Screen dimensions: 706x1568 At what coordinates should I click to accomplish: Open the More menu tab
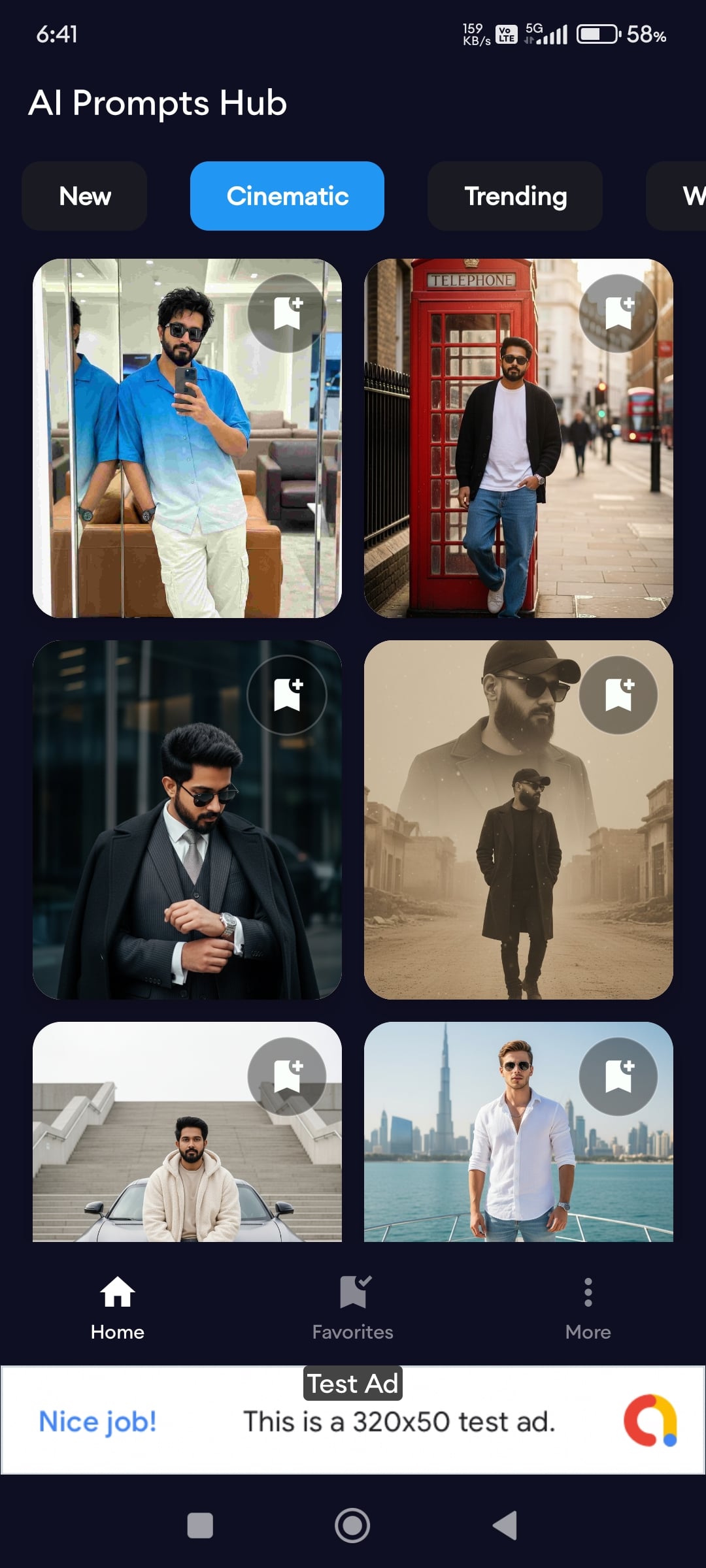coord(588,1306)
